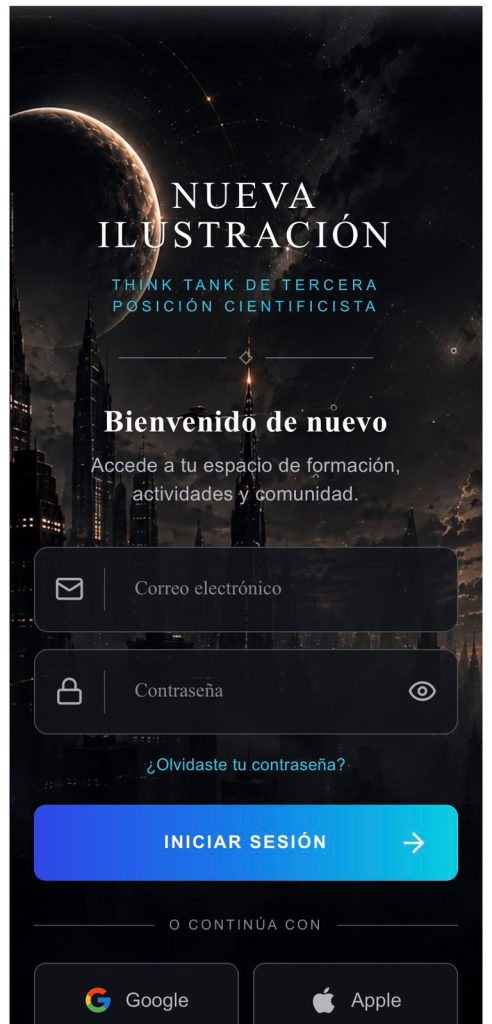Tap the Correo electrónico field
Image resolution: width=492 pixels, height=1024 pixels.
point(246,589)
